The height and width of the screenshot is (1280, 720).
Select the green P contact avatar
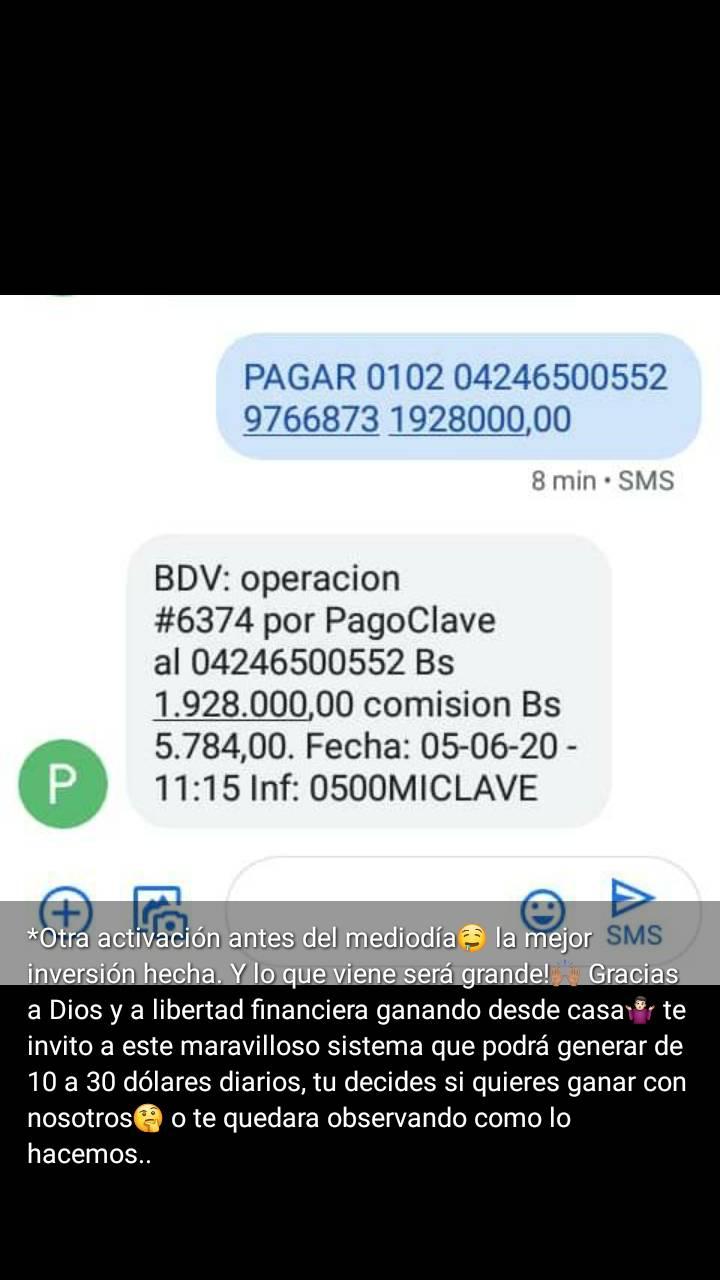[x=63, y=784]
